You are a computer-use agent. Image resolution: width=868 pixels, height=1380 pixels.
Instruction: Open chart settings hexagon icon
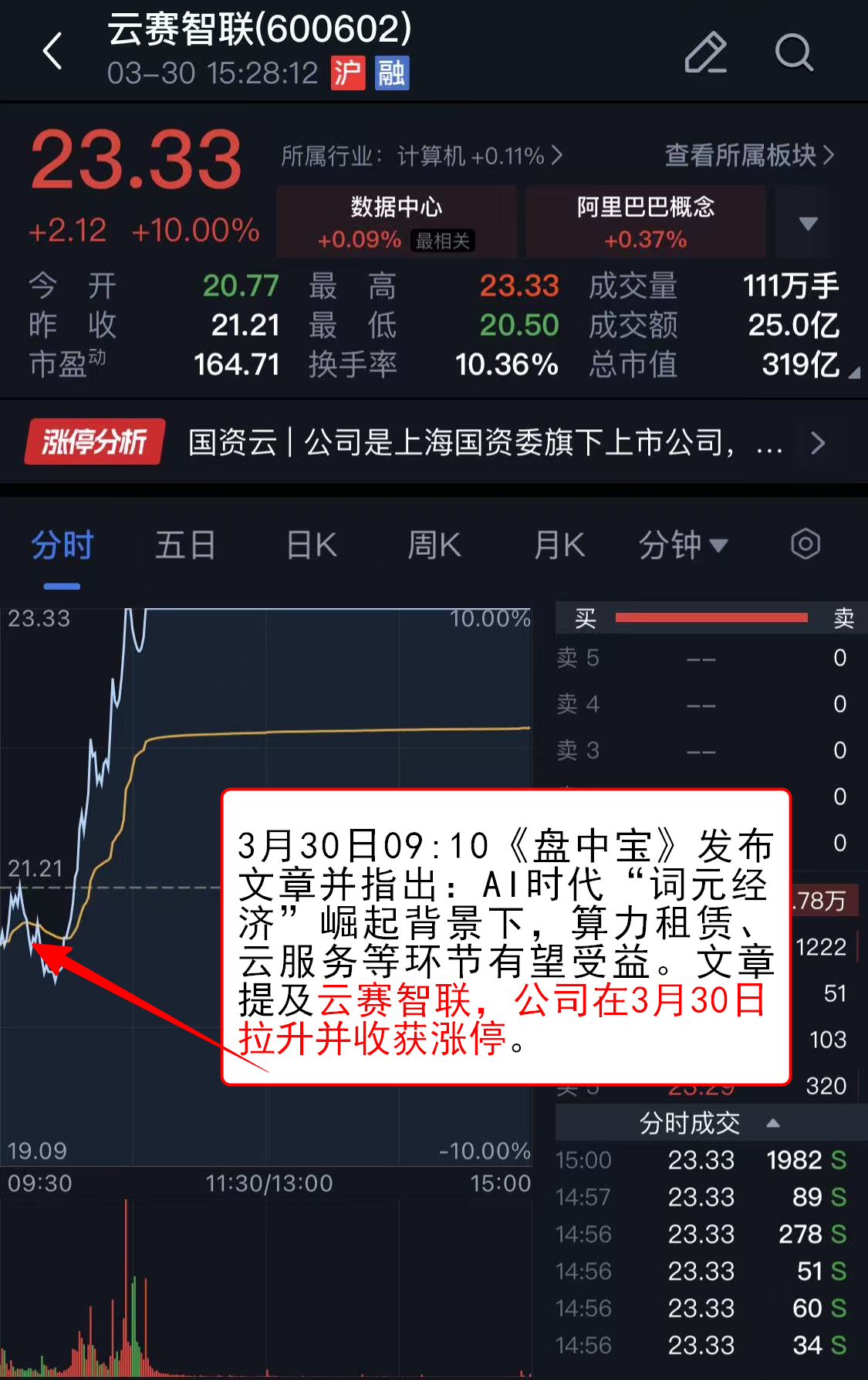pos(806,544)
